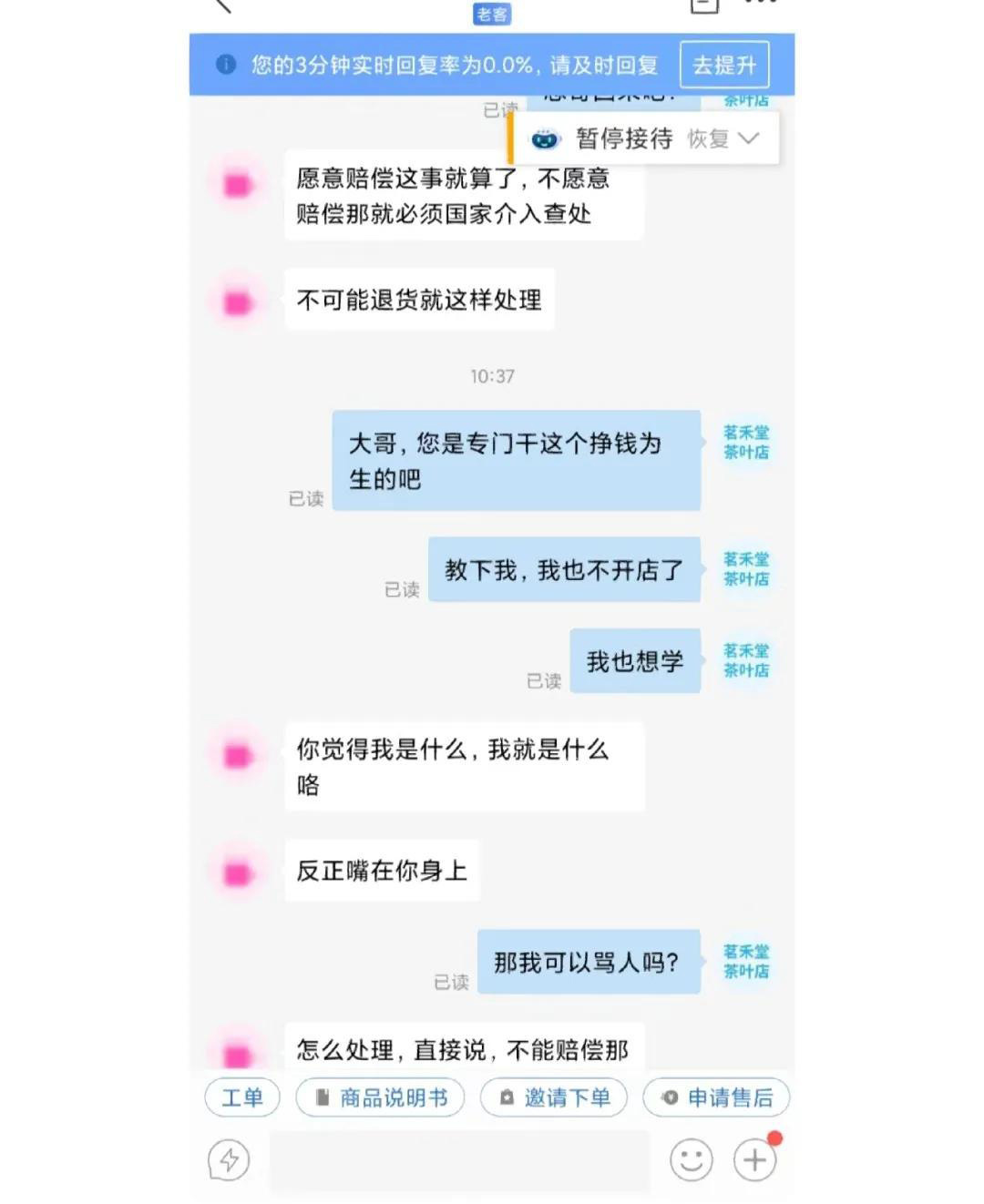
Task: Tap the pink customer avatar
Action: coord(235,182)
